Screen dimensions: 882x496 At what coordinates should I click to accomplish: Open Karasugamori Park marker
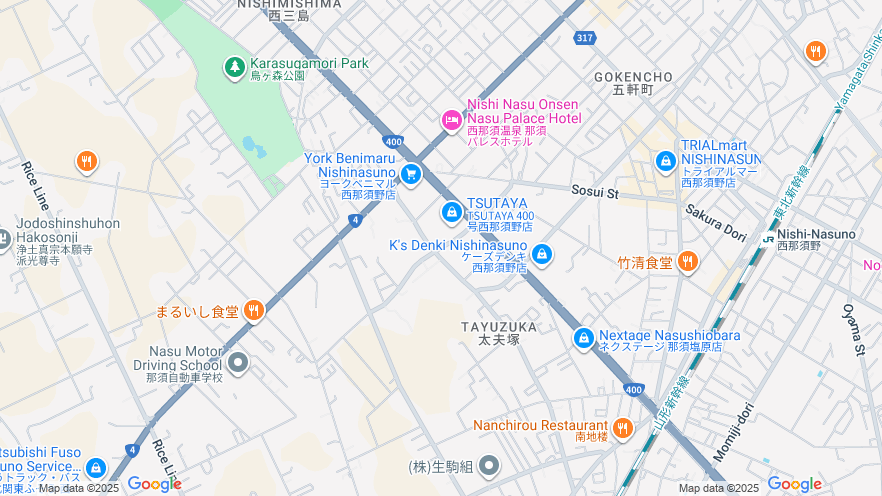pos(235,66)
